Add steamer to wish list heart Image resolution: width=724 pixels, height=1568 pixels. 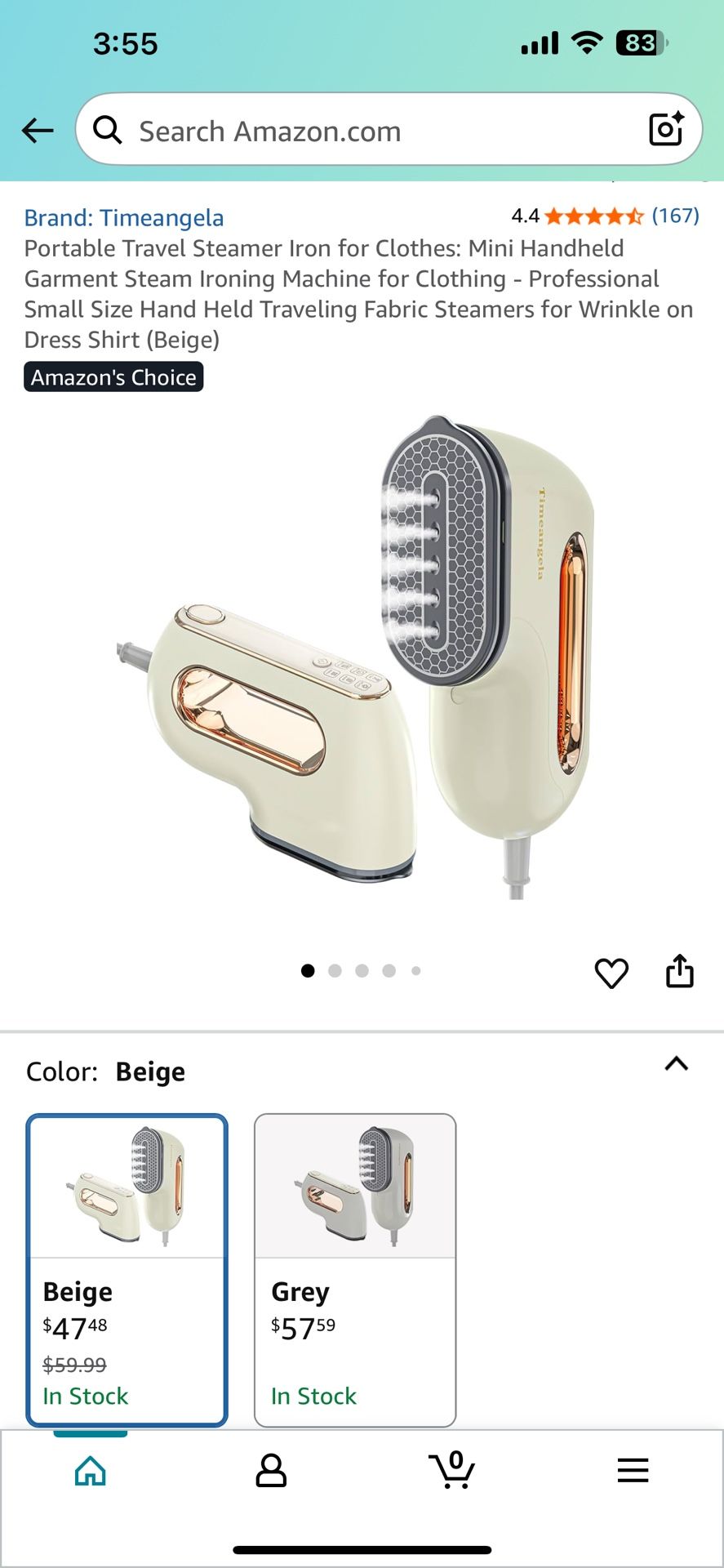611,973
